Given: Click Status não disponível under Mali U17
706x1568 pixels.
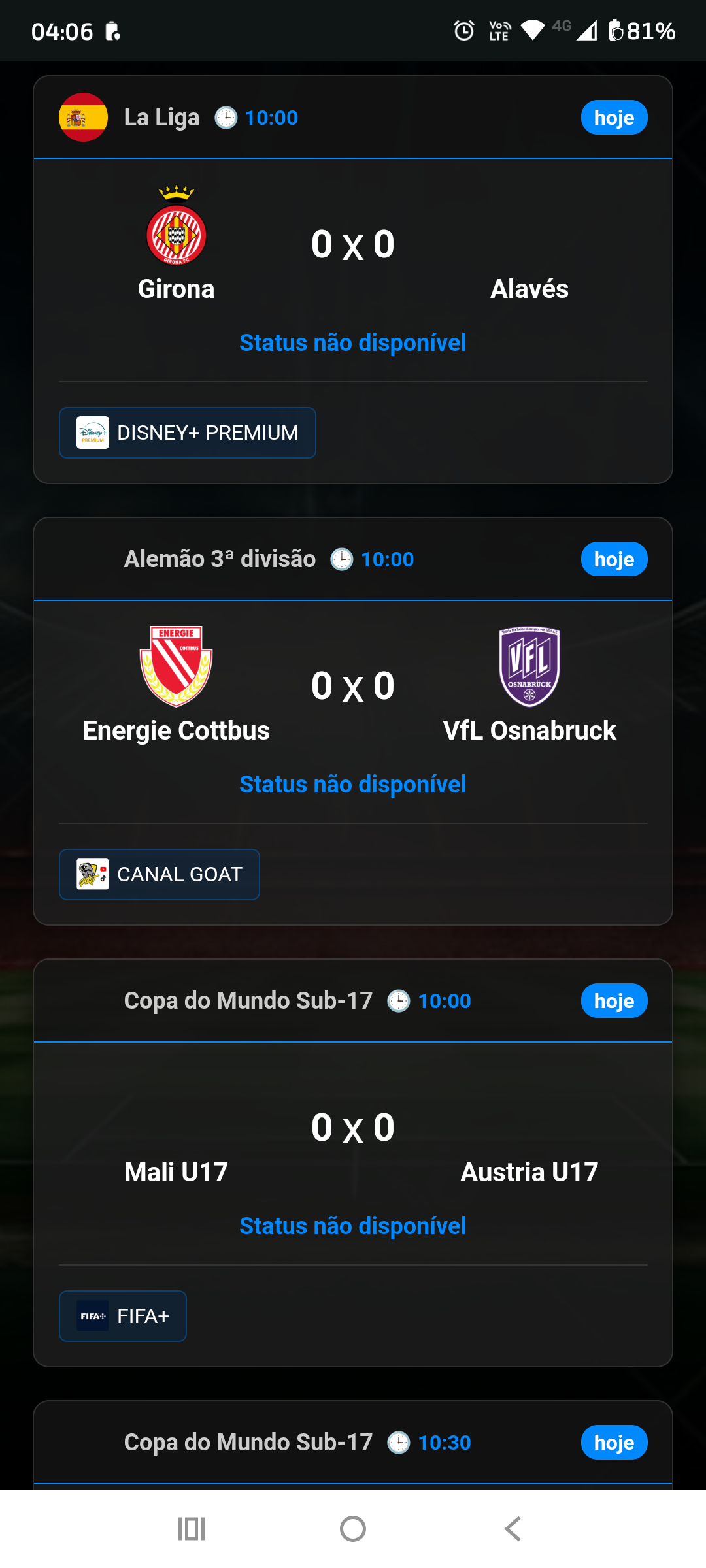Looking at the screenshot, I should click(x=353, y=1226).
